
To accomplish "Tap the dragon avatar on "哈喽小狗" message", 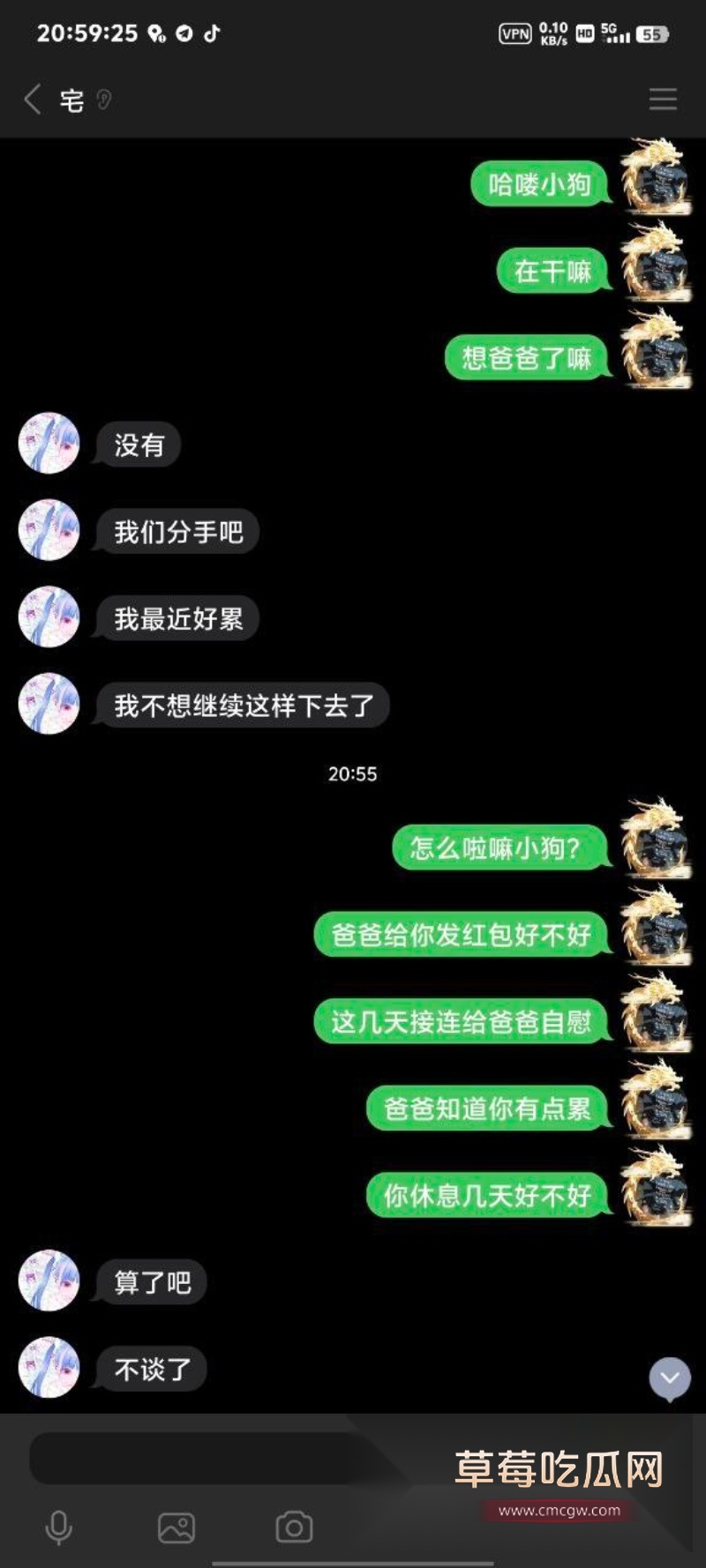I will 656,184.
